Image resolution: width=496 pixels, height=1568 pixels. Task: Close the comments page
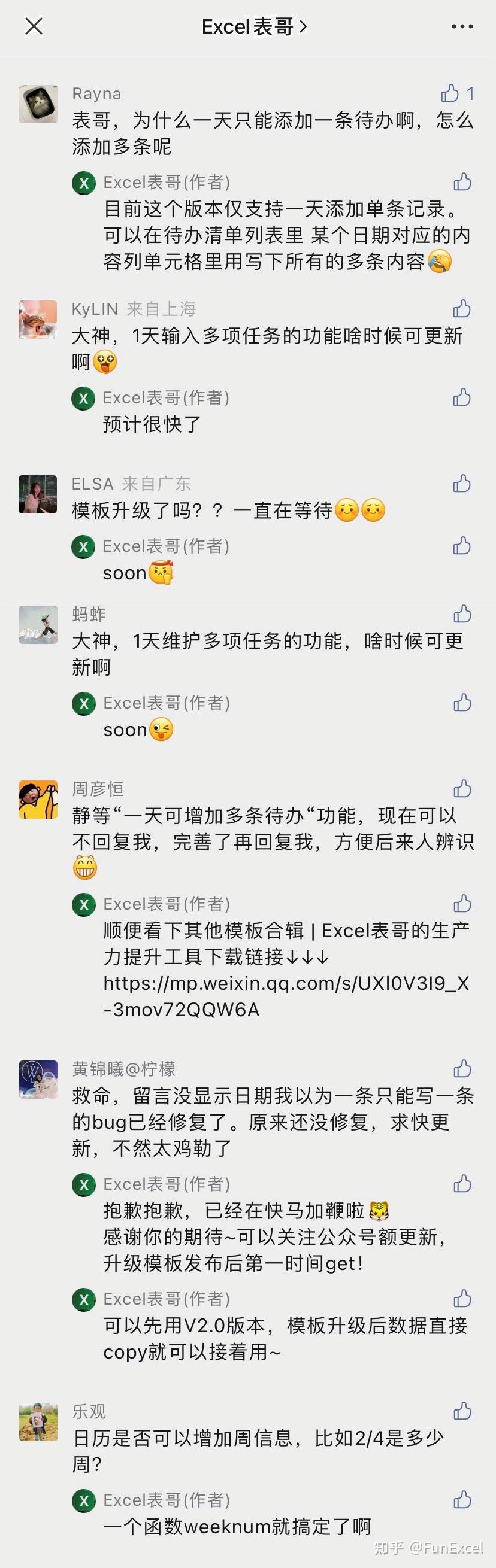pyautogui.click(x=34, y=26)
